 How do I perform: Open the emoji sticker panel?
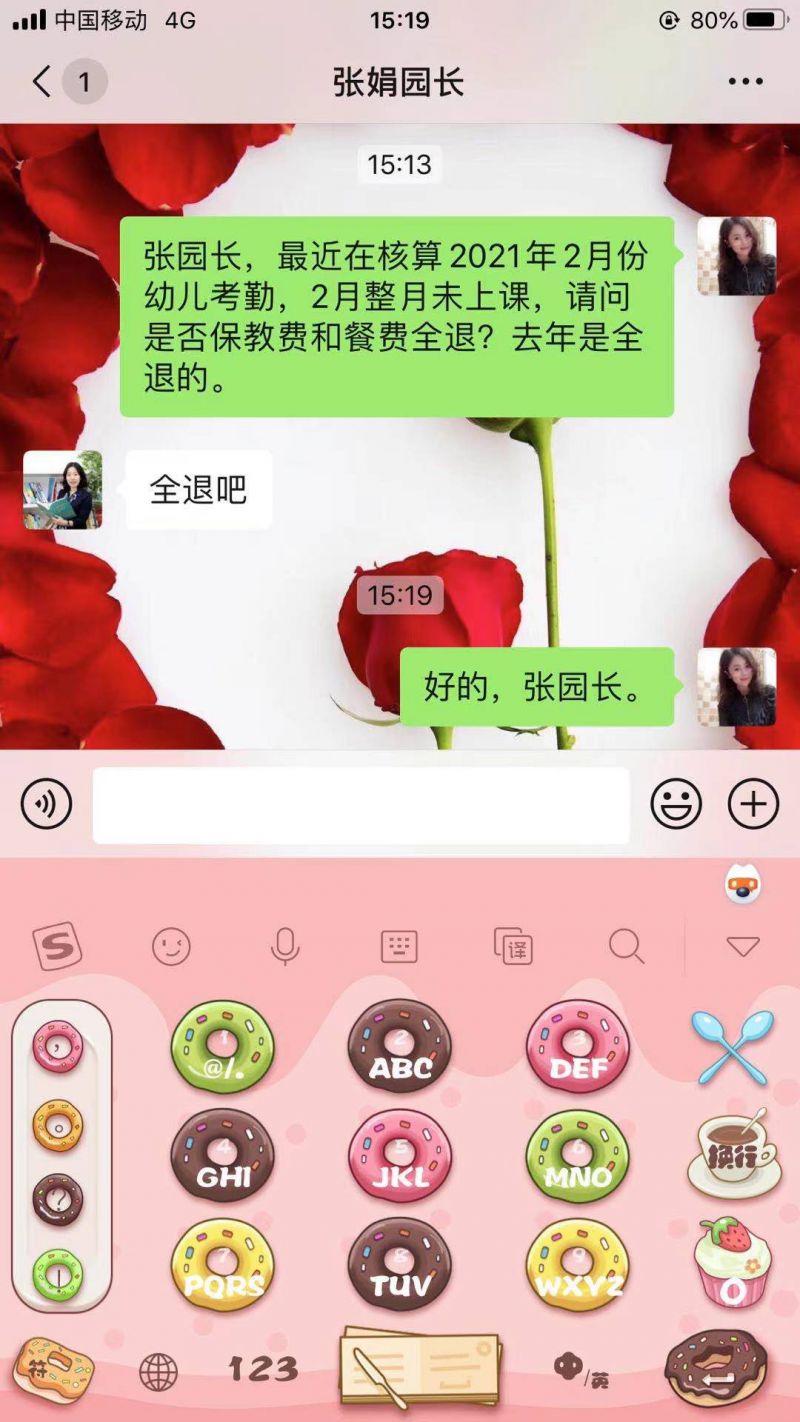click(x=676, y=804)
